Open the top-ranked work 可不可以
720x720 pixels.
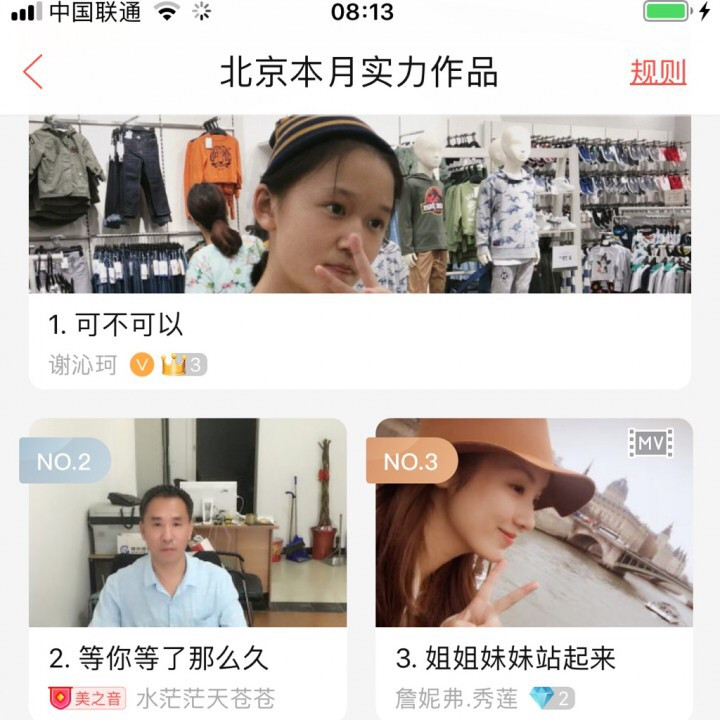[359, 250]
